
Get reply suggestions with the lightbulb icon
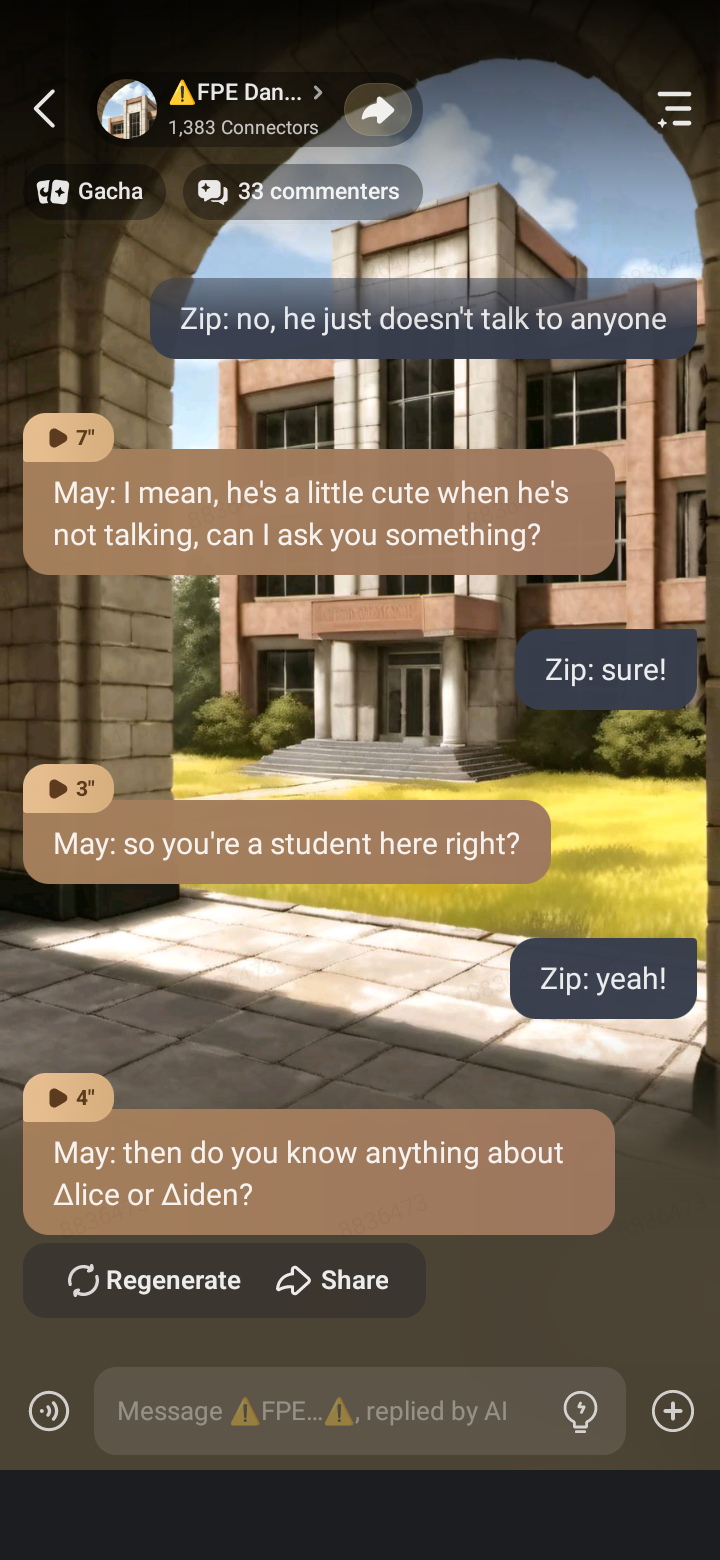[581, 1412]
